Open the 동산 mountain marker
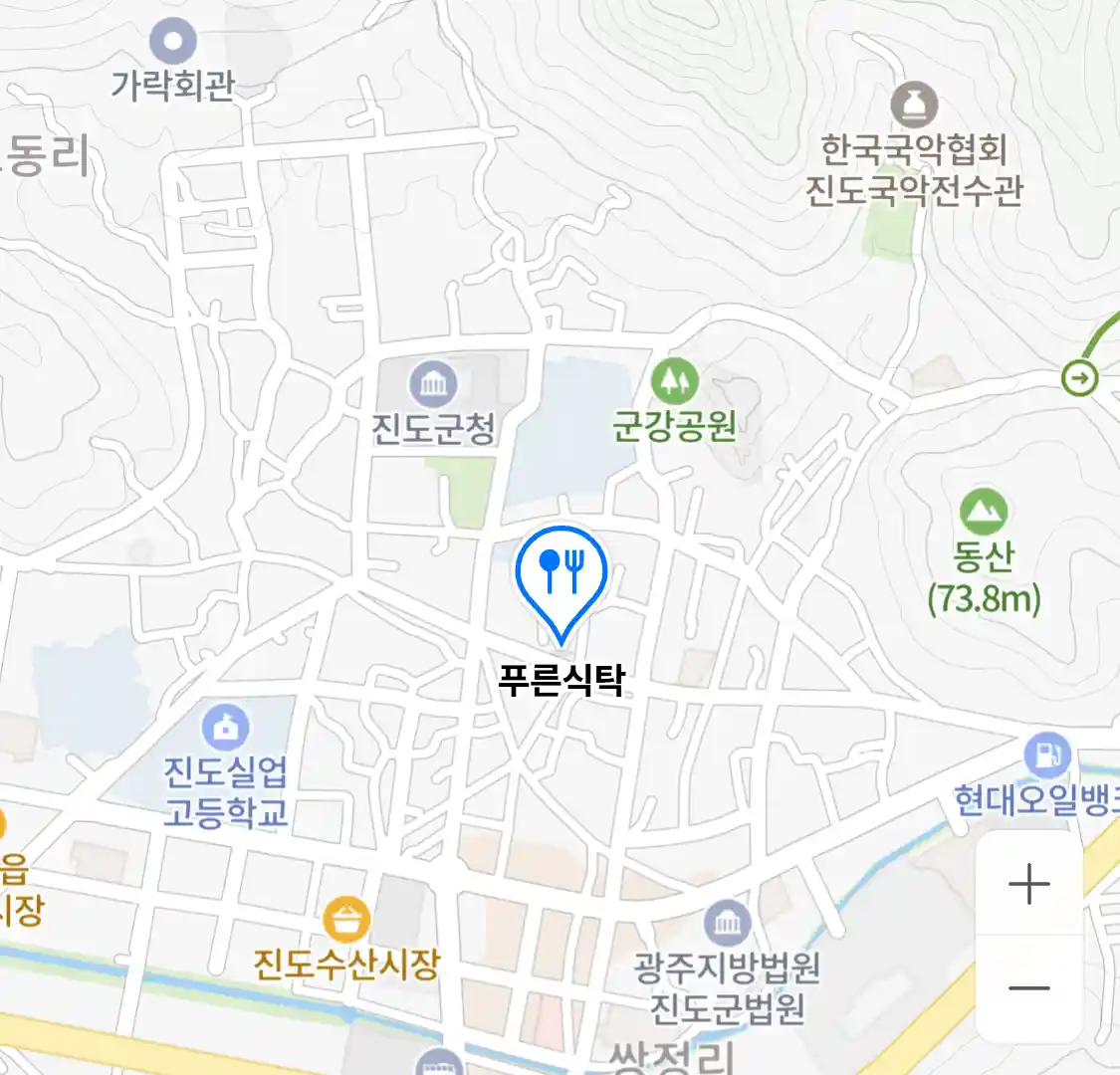Viewport: 1120px width, 1075px height. (x=983, y=514)
